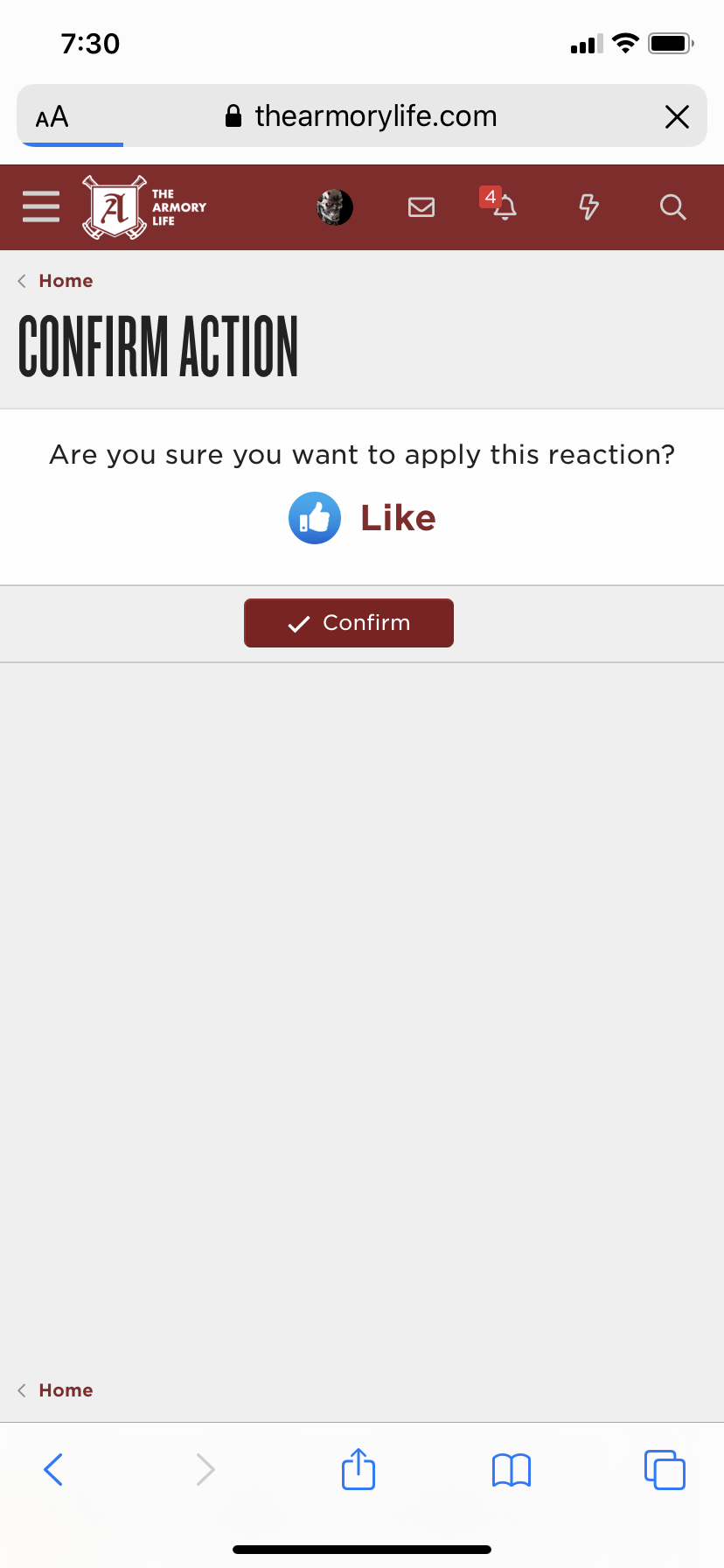The width and height of the screenshot is (724, 1568).
Task: Tap the Home breadcrumb above Confirm Action
Action: 66,281
